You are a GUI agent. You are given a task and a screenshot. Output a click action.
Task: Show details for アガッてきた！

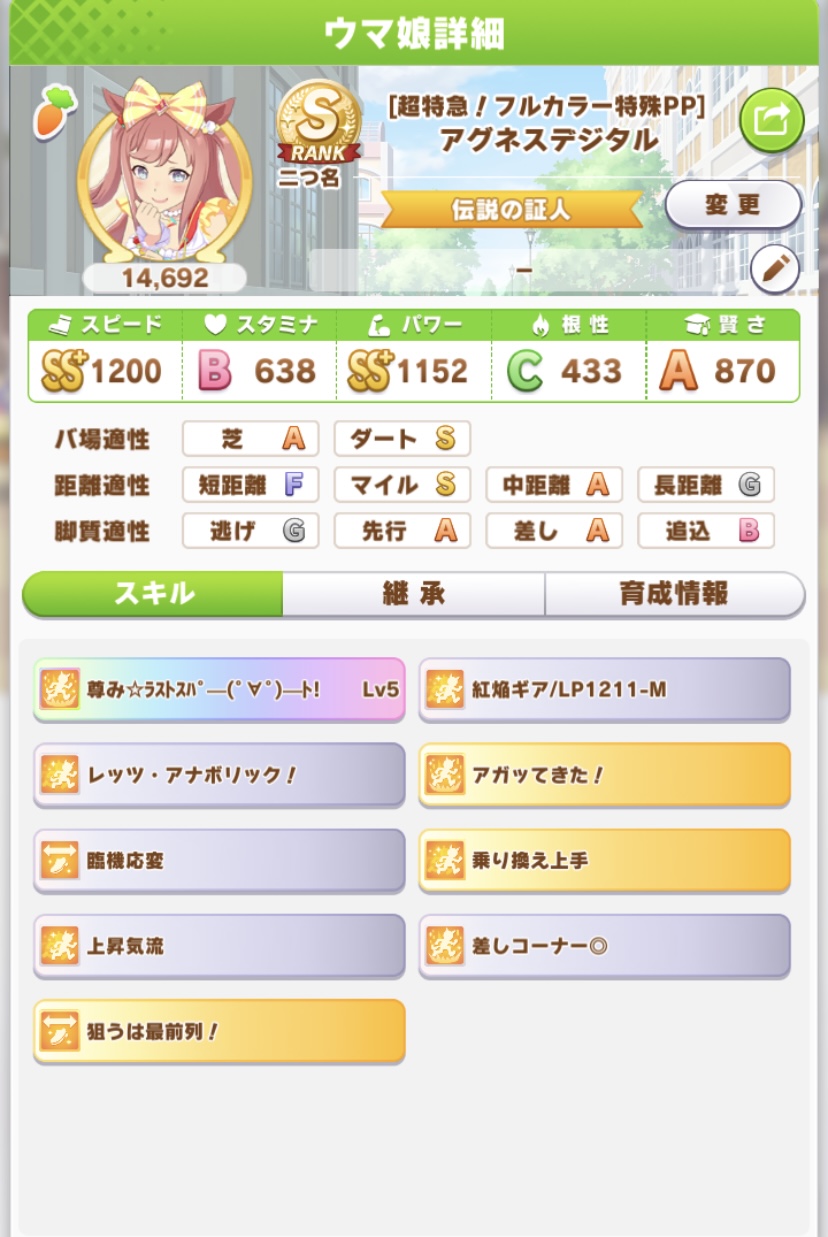604,775
